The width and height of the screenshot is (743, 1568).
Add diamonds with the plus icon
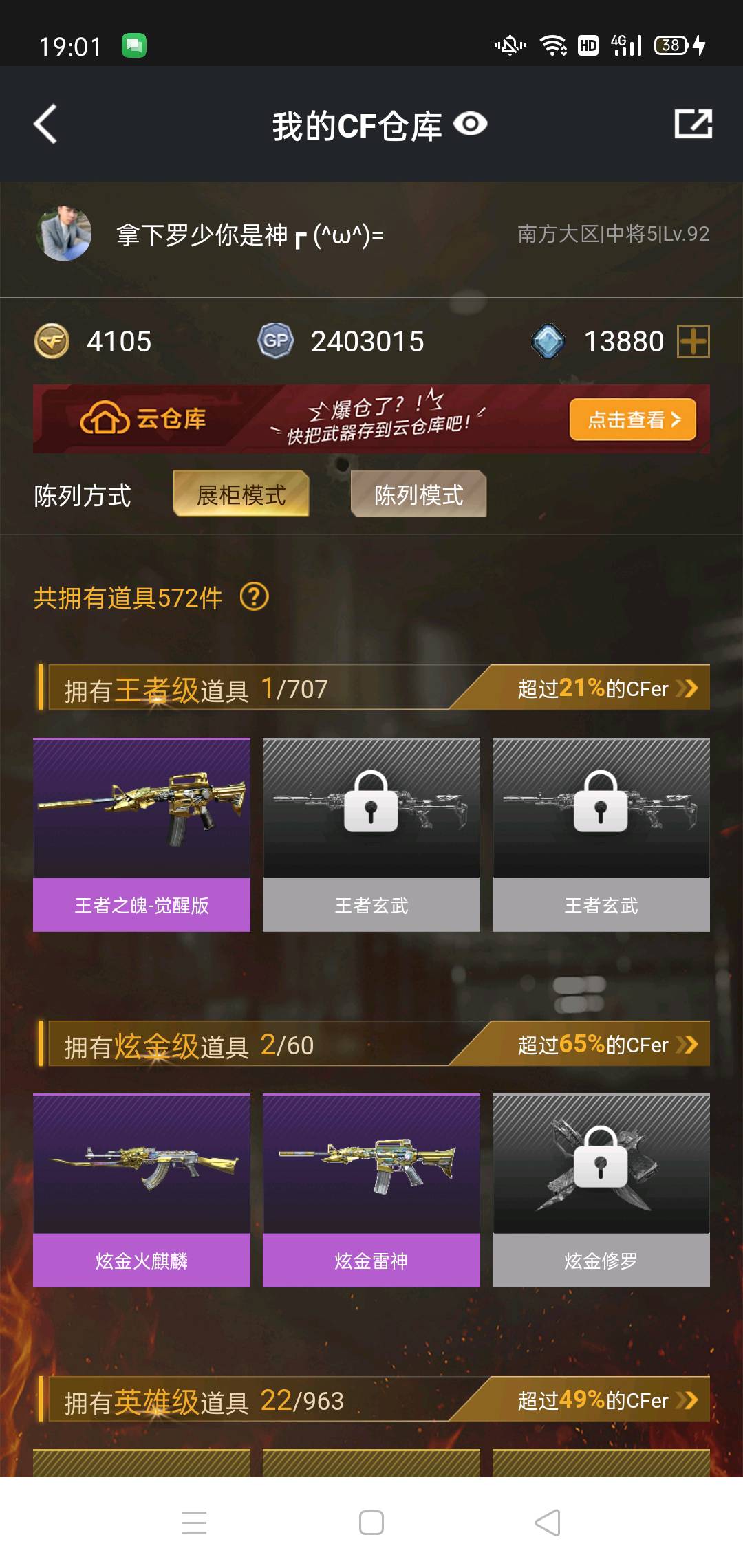[693, 341]
